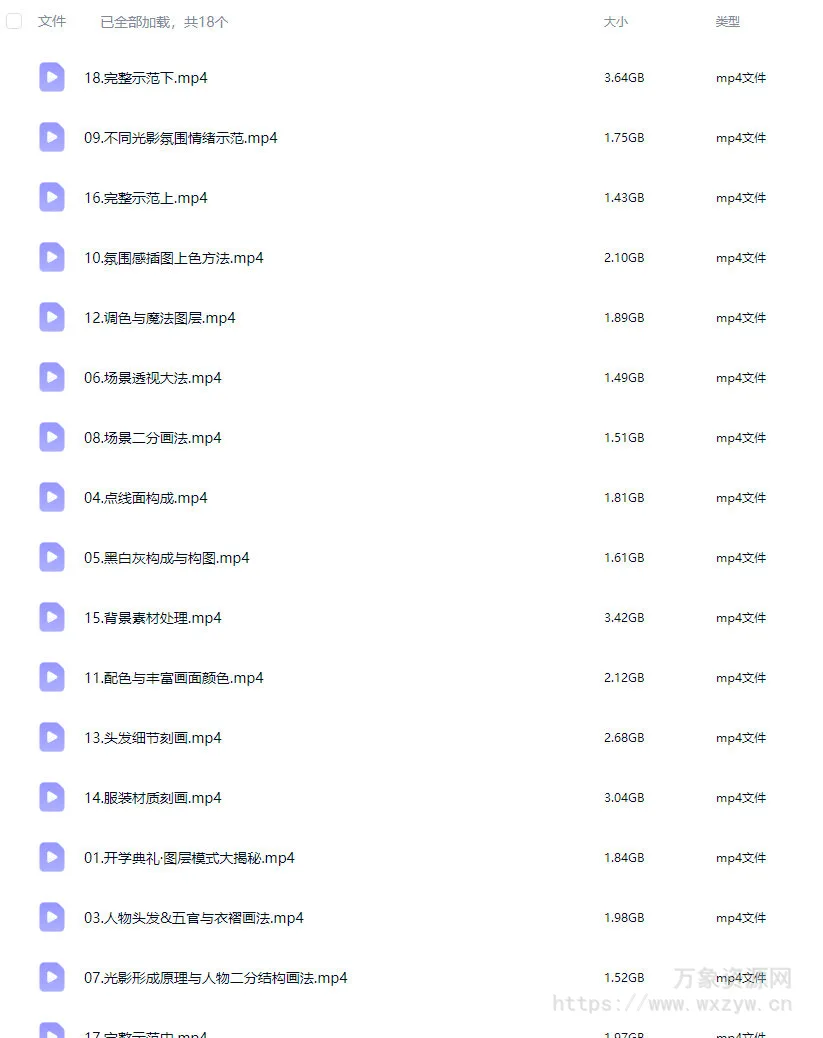Open 15.背景素材处理.mp4

click(x=152, y=618)
